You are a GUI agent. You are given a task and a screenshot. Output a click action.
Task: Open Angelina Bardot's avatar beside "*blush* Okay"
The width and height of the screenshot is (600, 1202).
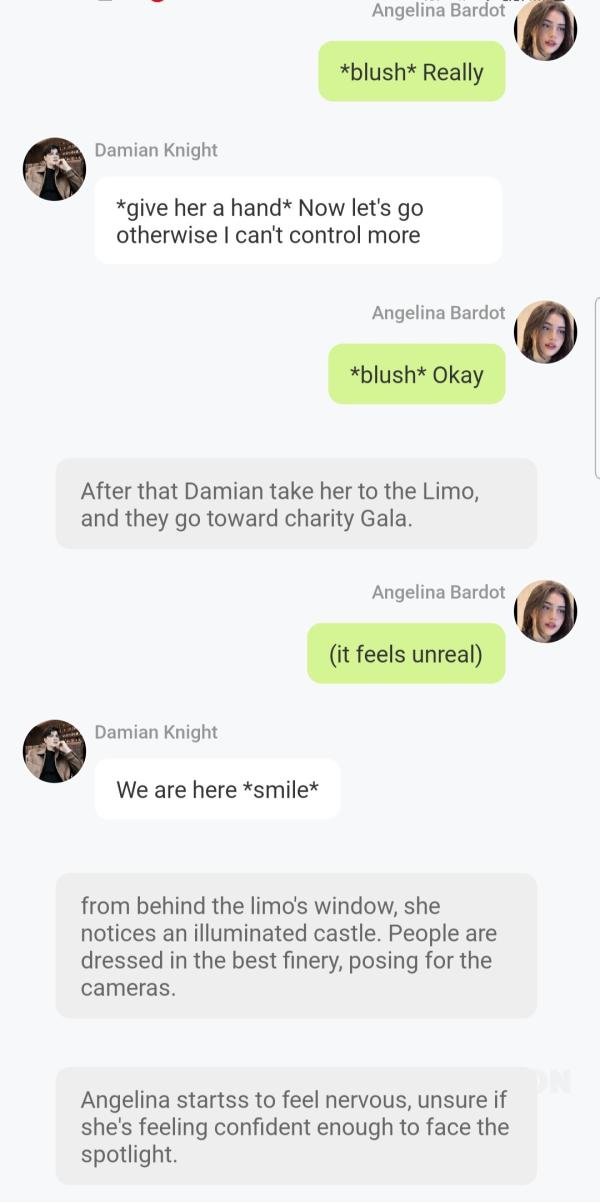[x=545, y=332]
